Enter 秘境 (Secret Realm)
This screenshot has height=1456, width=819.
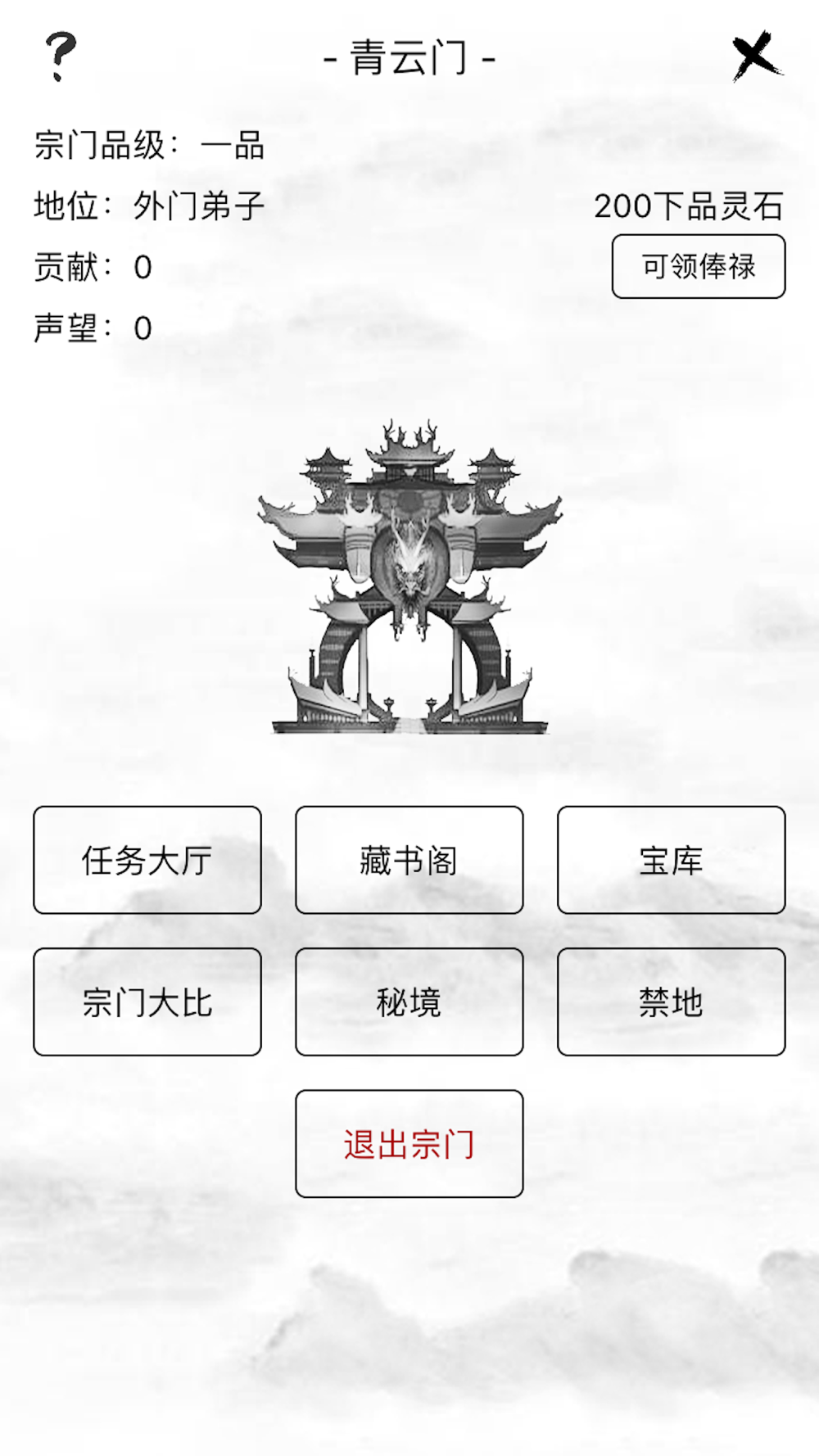point(409,1002)
